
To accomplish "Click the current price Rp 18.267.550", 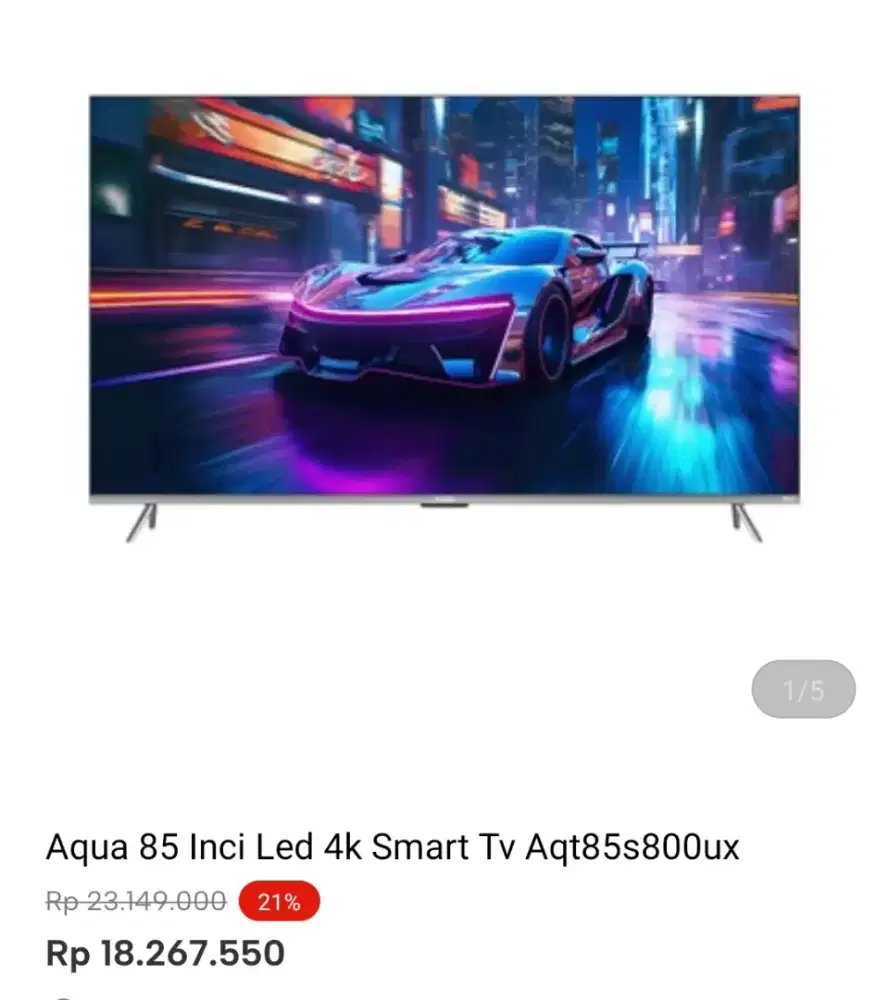I will click(x=165, y=953).
